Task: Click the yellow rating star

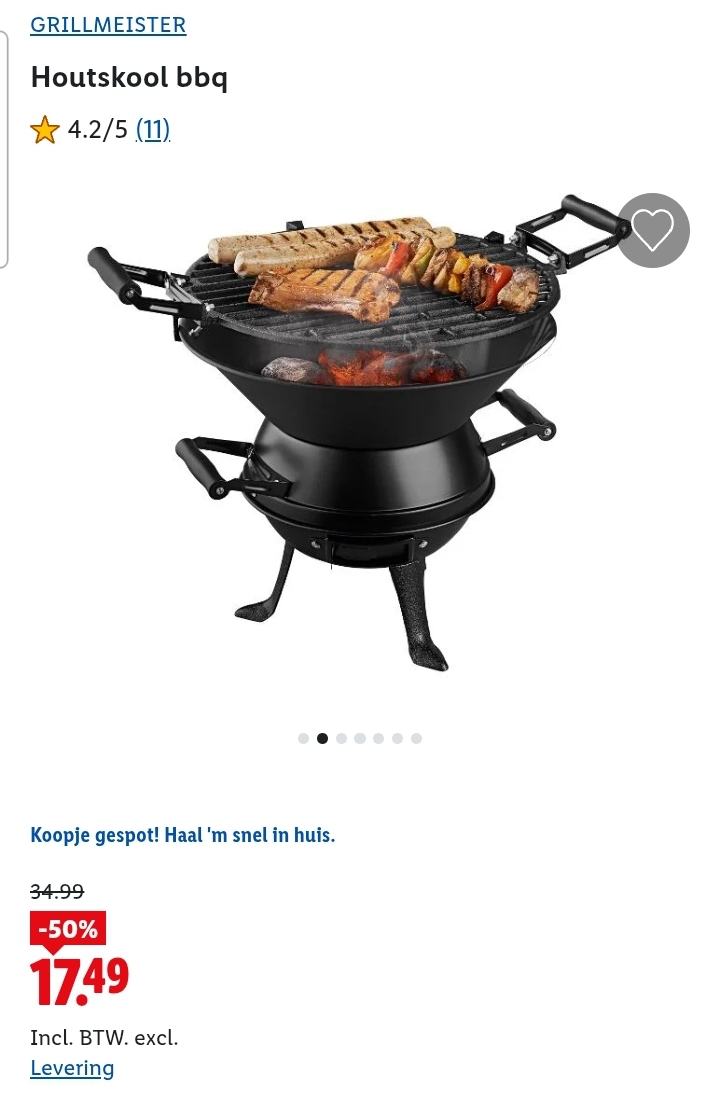Action: 45,129
